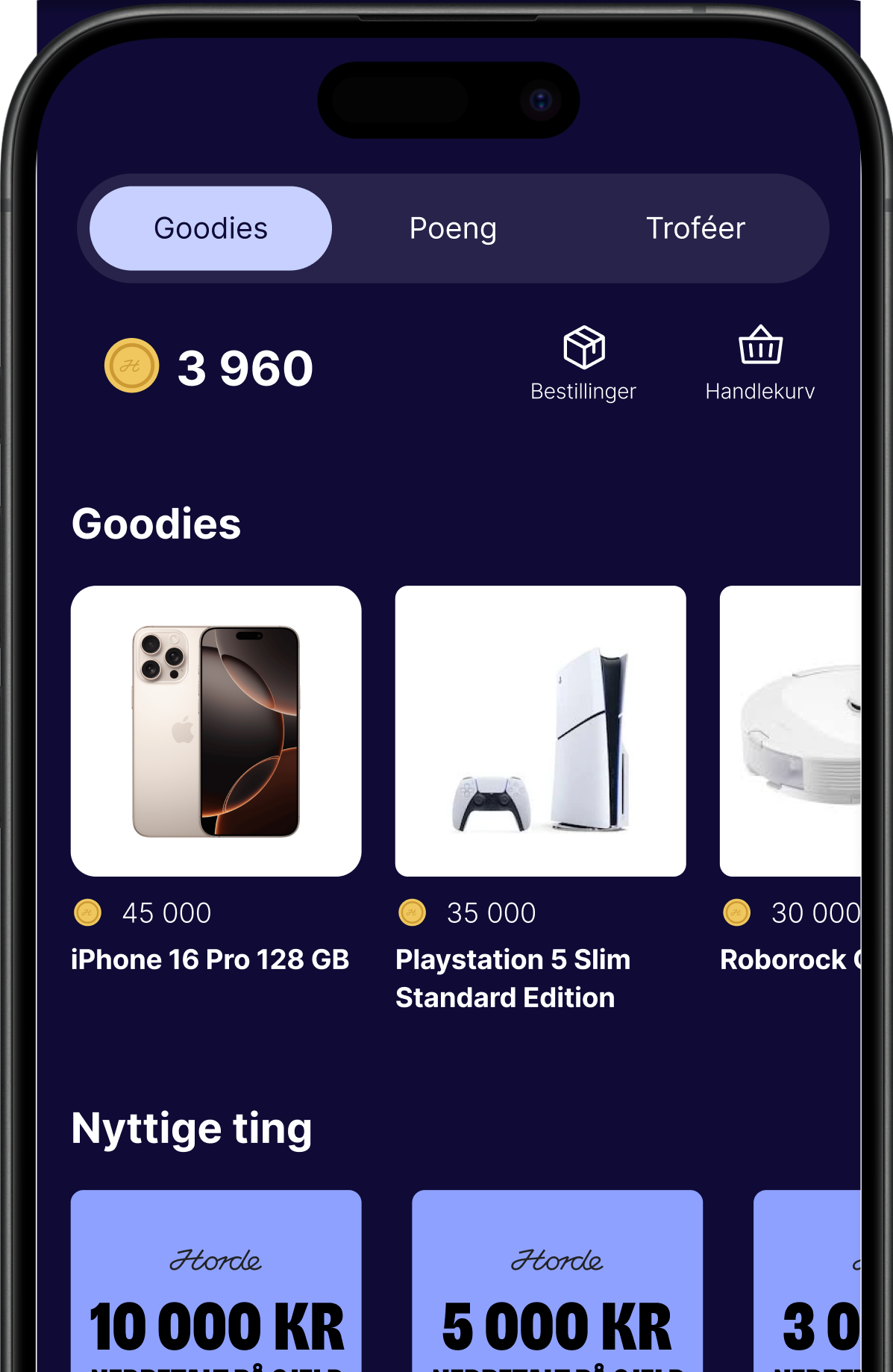This screenshot has height=1372, width=893.
Task: Switch to the Troféer tab
Action: [695, 228]
